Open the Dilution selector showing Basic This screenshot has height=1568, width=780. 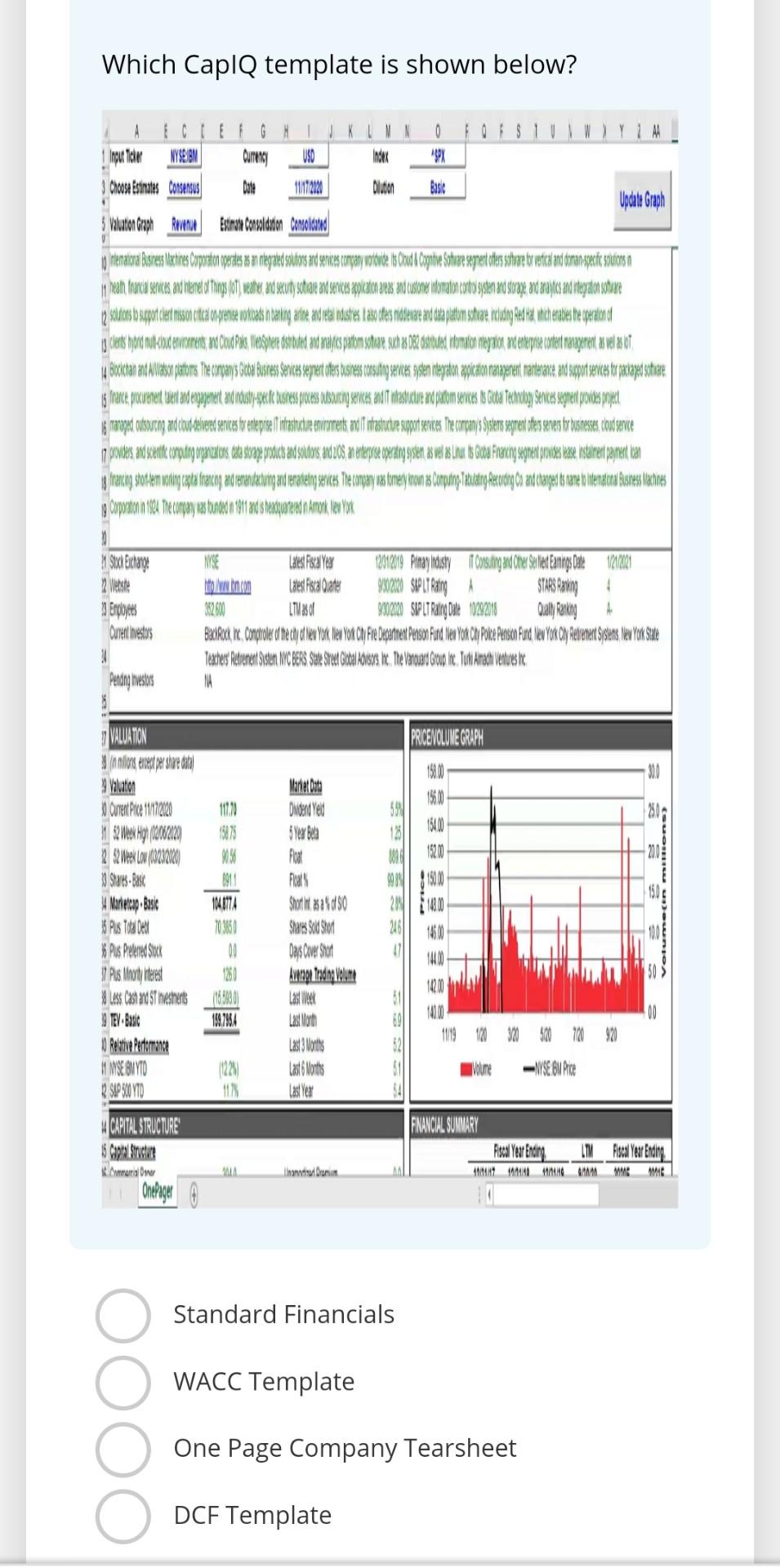[x=438, y=188]
